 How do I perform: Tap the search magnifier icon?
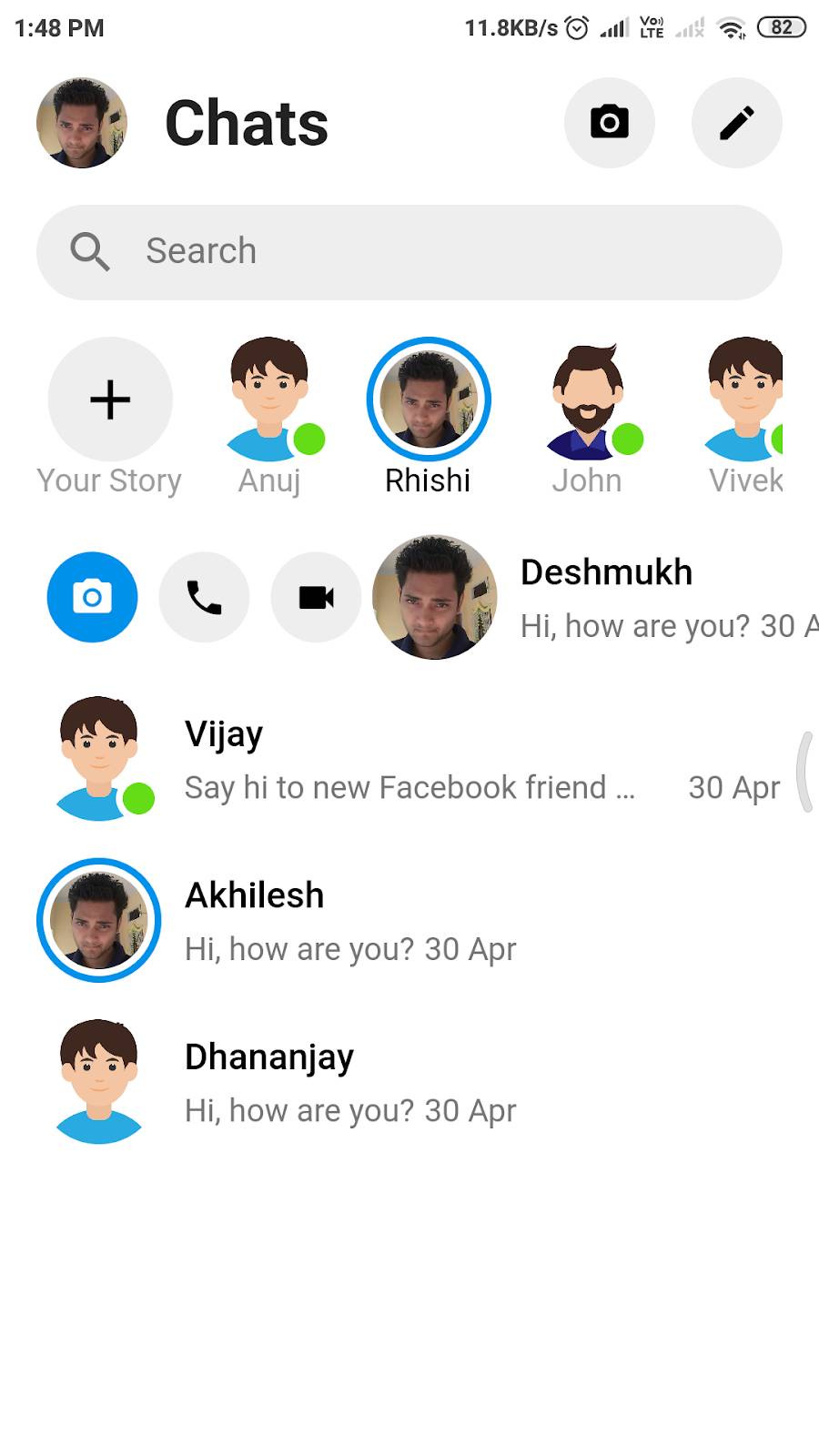tap(89, 251)
